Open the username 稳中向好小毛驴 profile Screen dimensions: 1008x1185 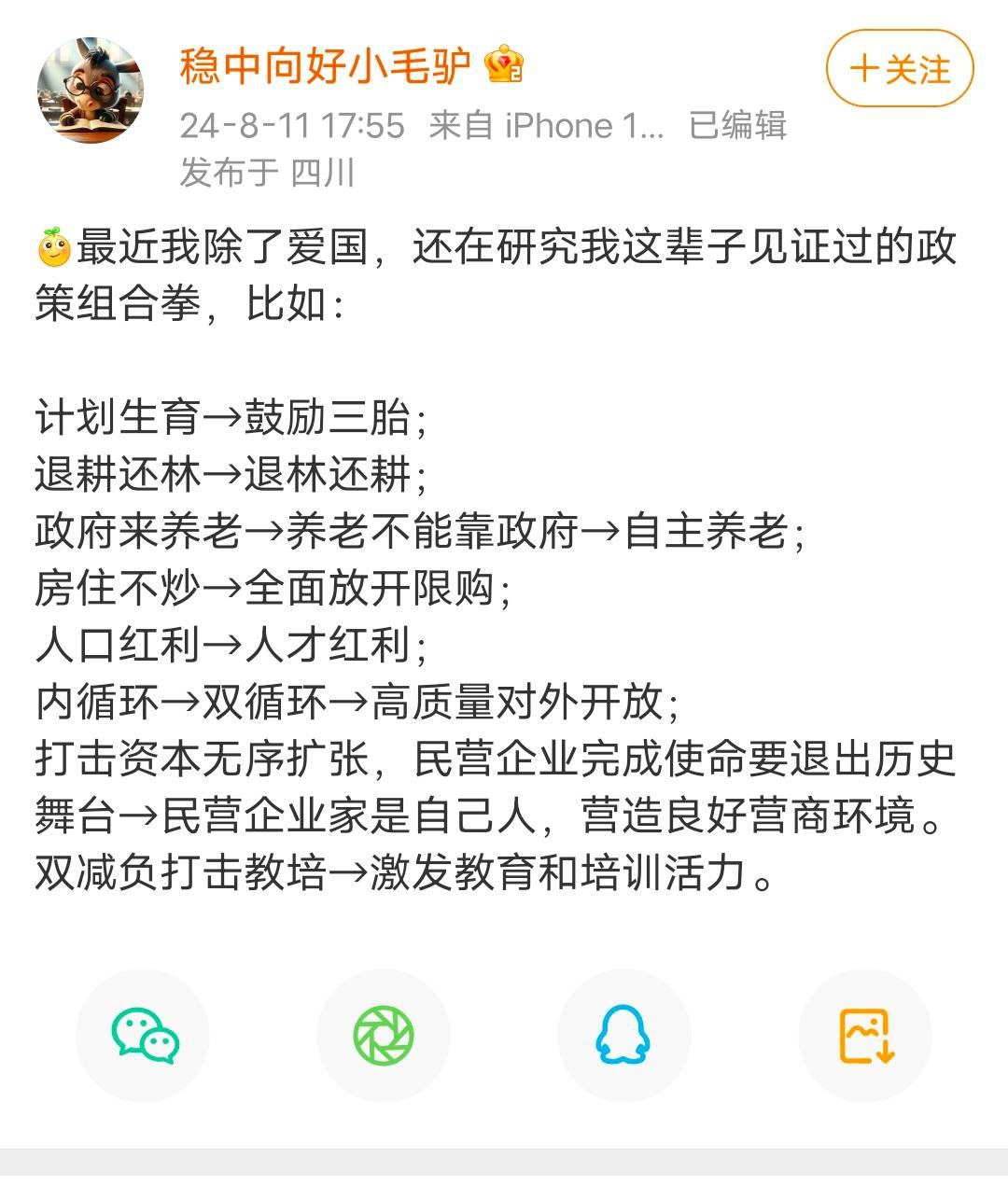pyautogui.click(x=325, y=66)
